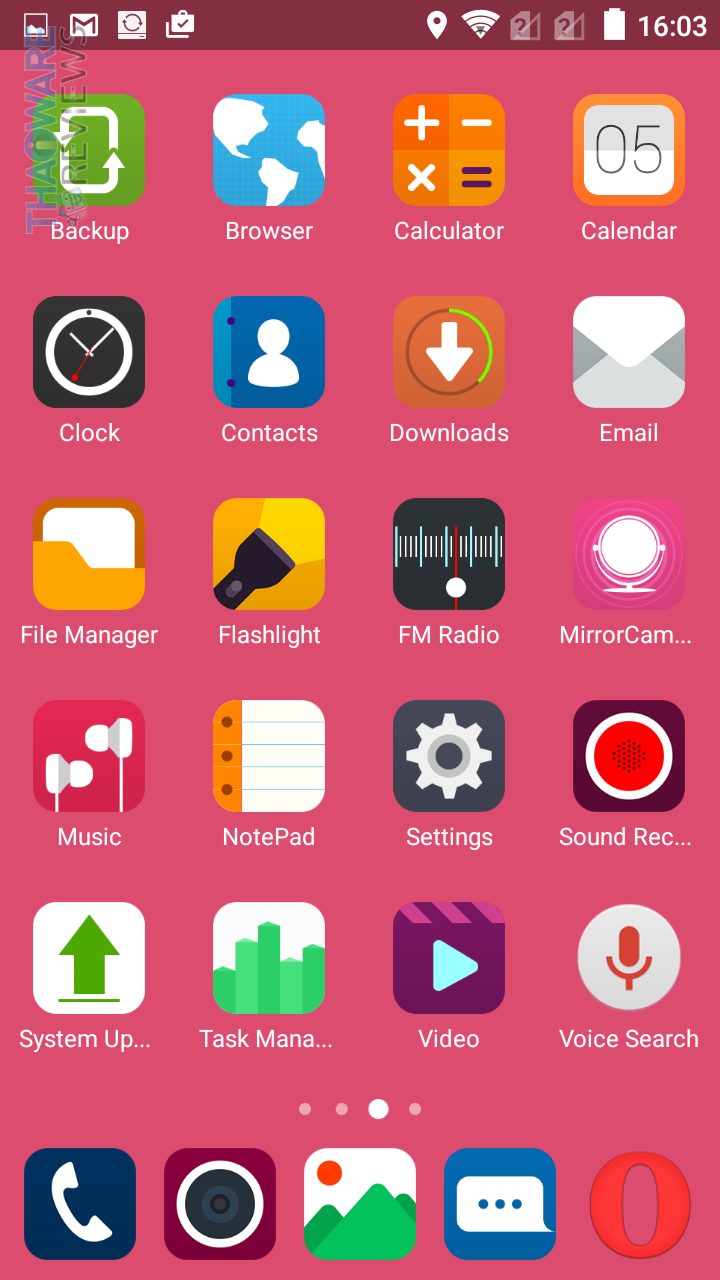The image size is (720, 1280).
Task: Launch the Email app
Action: 629,352
